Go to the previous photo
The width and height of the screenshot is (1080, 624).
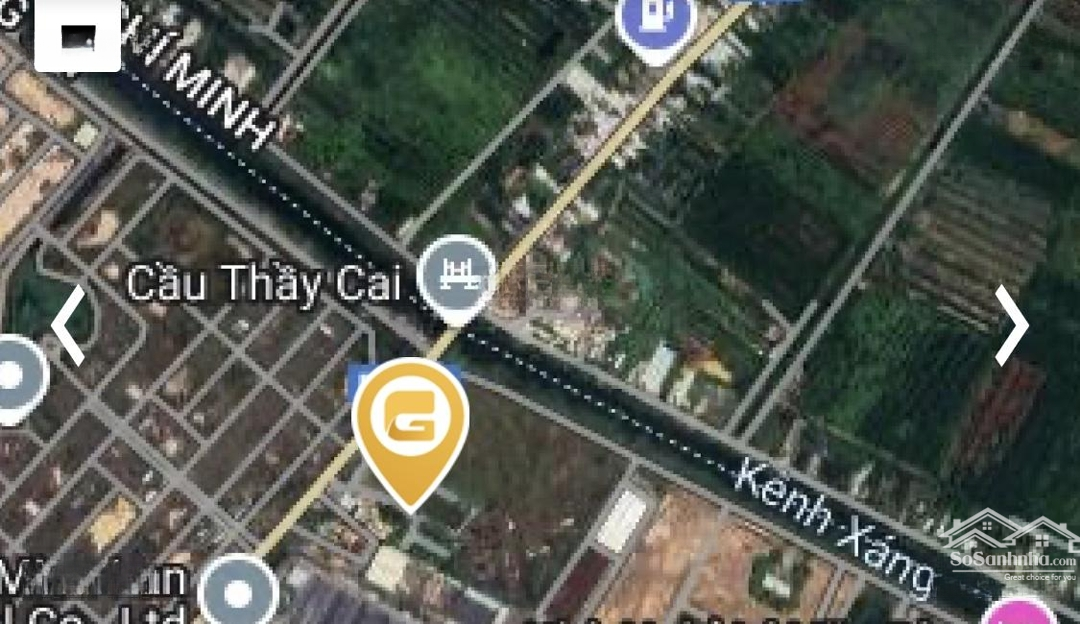68,325
